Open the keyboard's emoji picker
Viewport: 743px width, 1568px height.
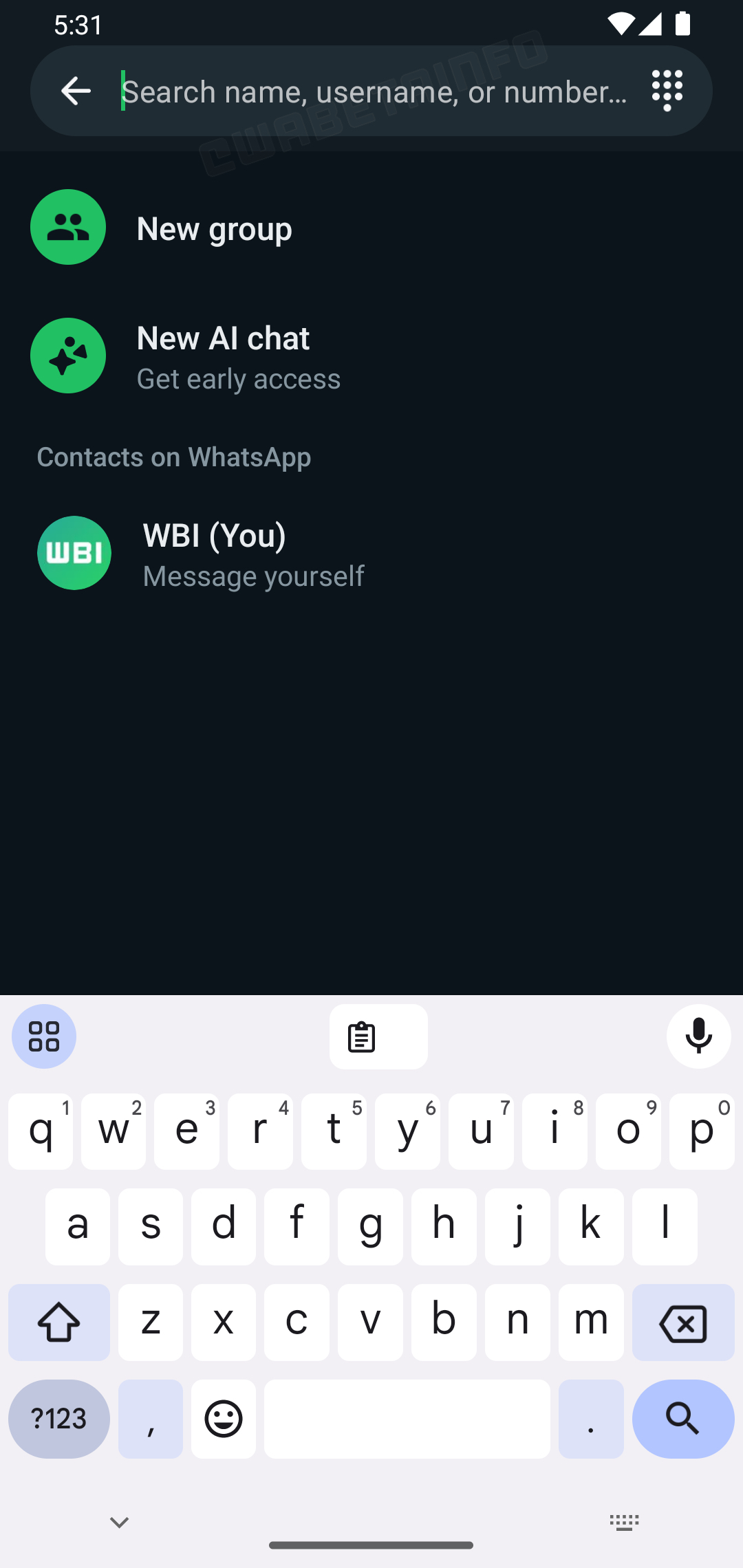[224, 1419]
